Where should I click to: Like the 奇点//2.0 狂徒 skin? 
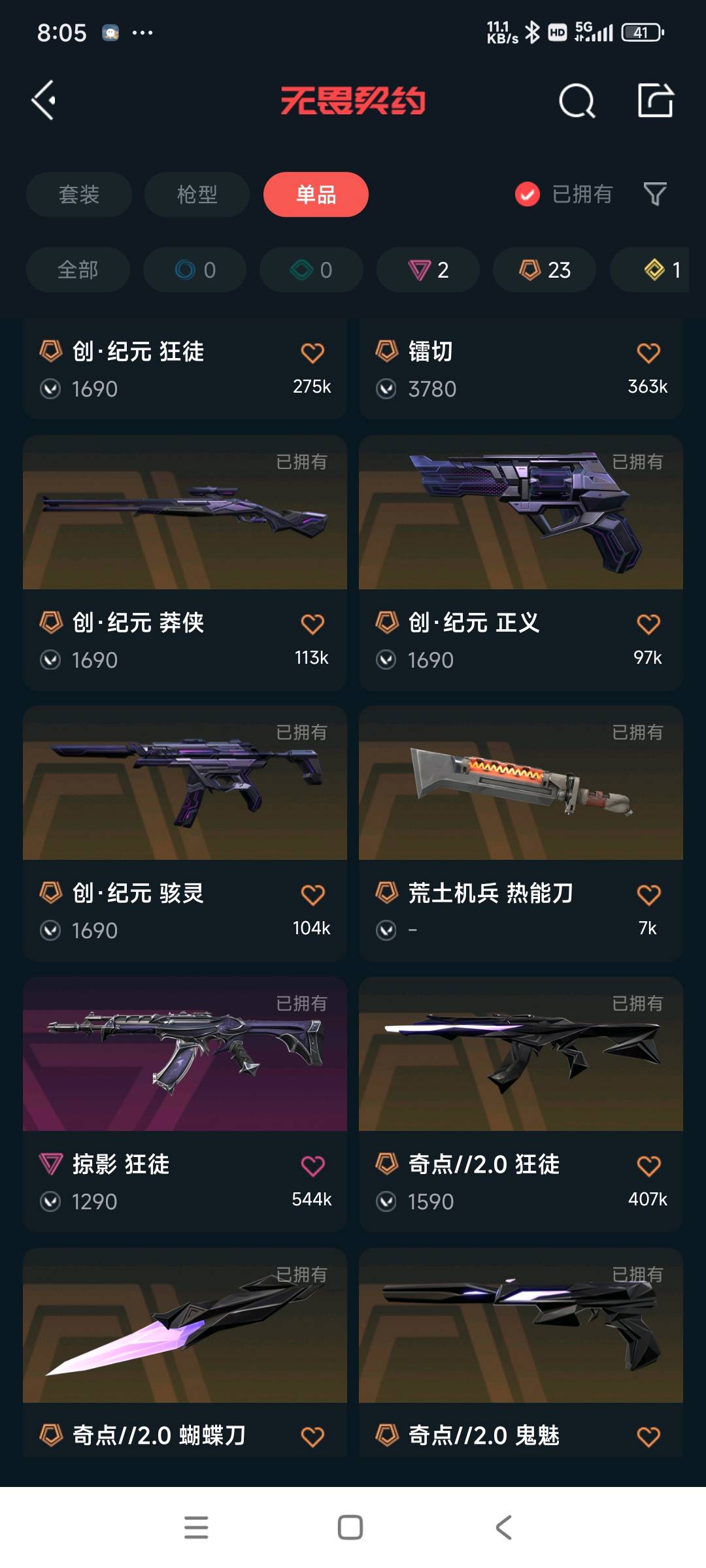pos(648,1166)
